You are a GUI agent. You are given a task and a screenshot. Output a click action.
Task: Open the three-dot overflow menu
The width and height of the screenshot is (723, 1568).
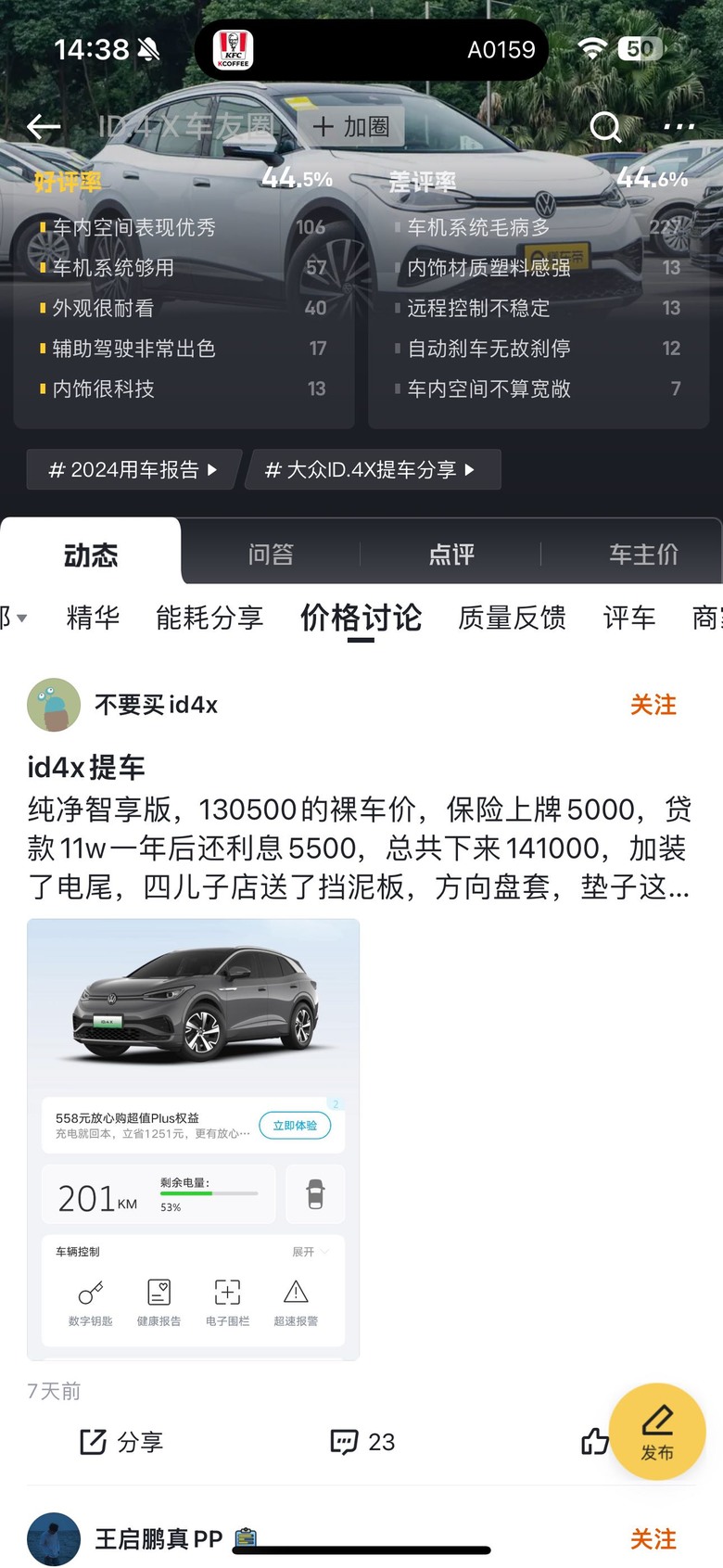tap(679, 127)
